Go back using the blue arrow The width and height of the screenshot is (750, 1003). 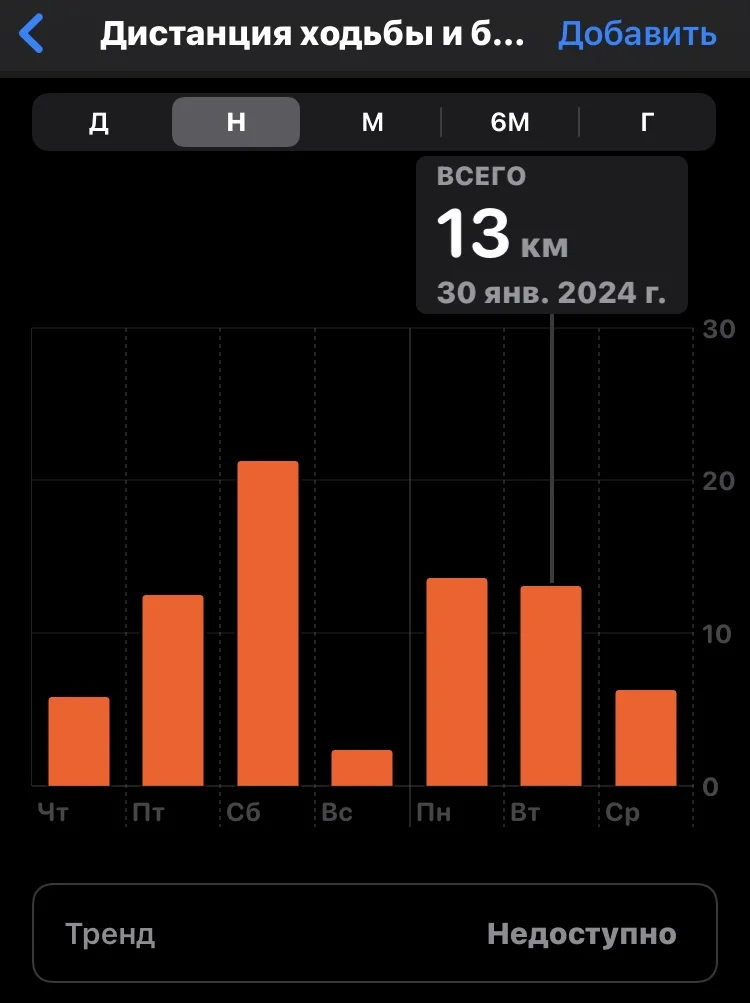click(x=32, y=34)
